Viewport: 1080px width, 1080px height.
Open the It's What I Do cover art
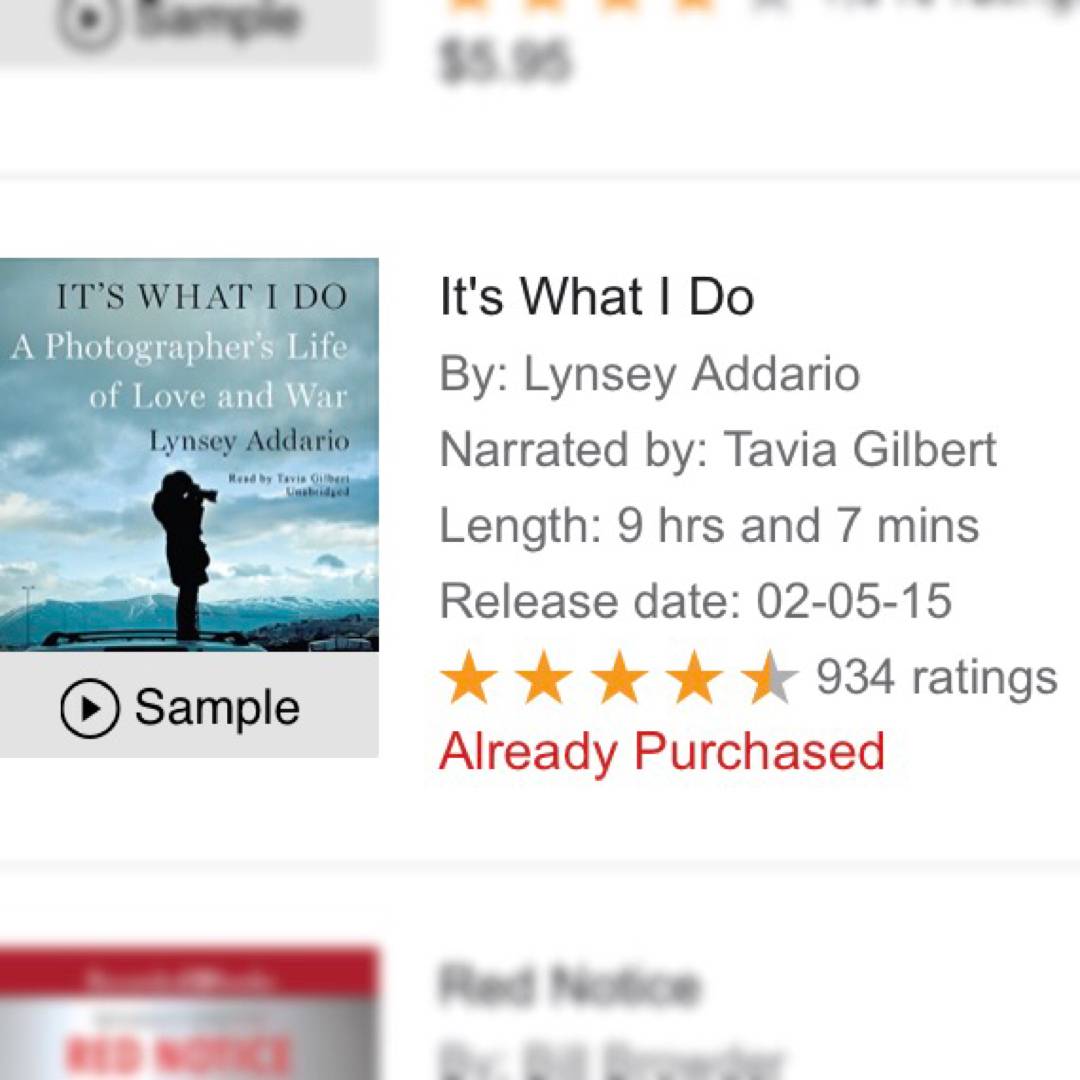[189, 455]
